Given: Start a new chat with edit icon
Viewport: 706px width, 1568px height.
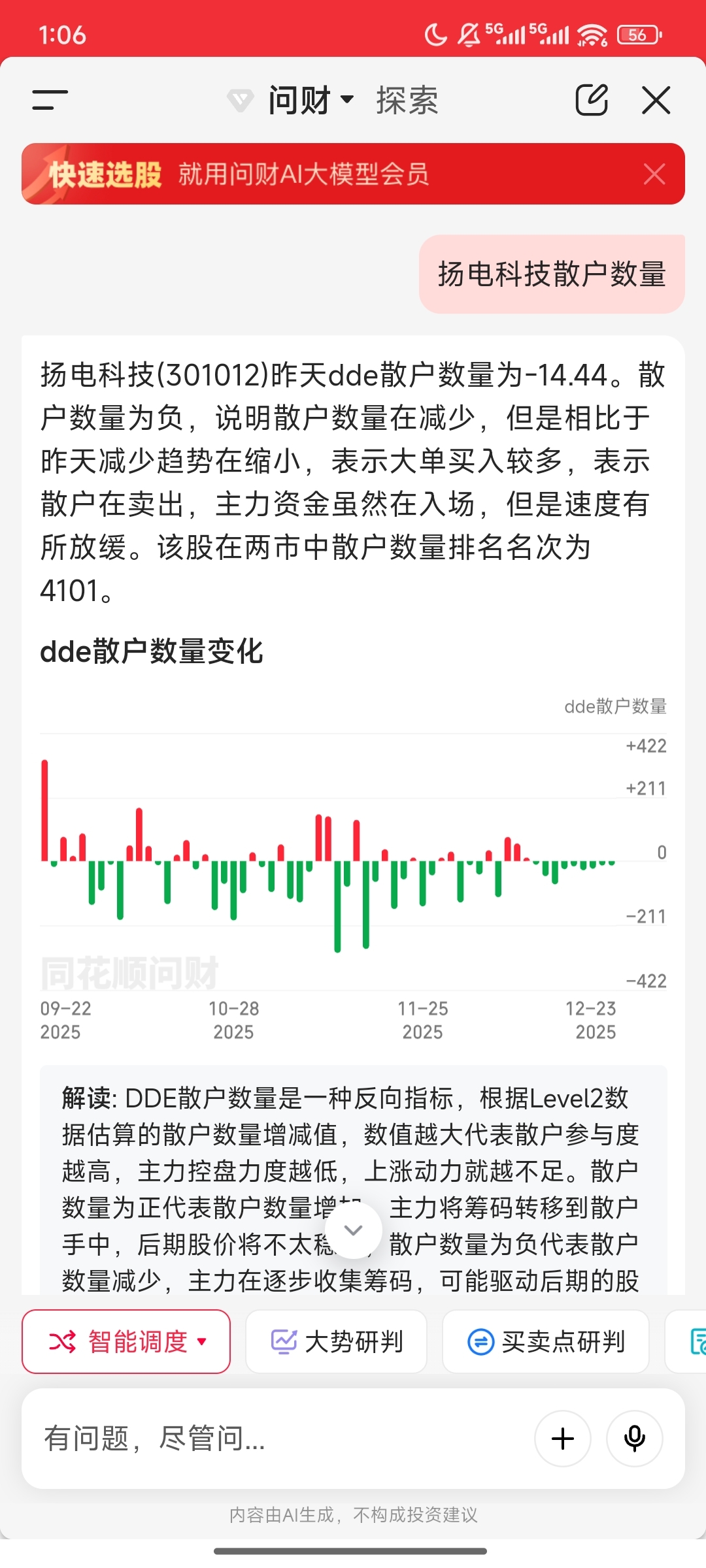Looking at the screenshot, I should [x=592, y=100].
